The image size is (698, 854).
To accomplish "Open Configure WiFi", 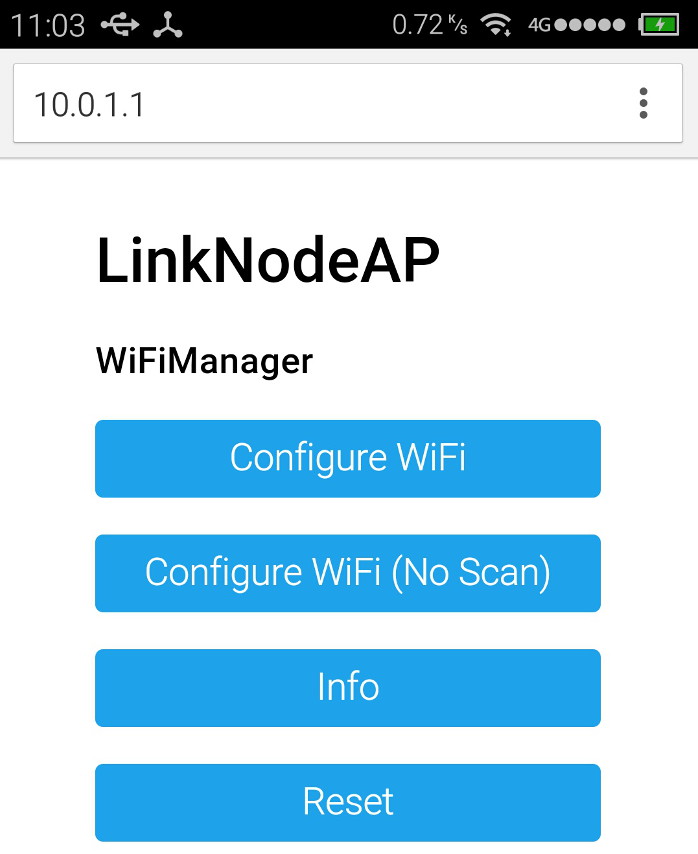I will coord(348,459).
